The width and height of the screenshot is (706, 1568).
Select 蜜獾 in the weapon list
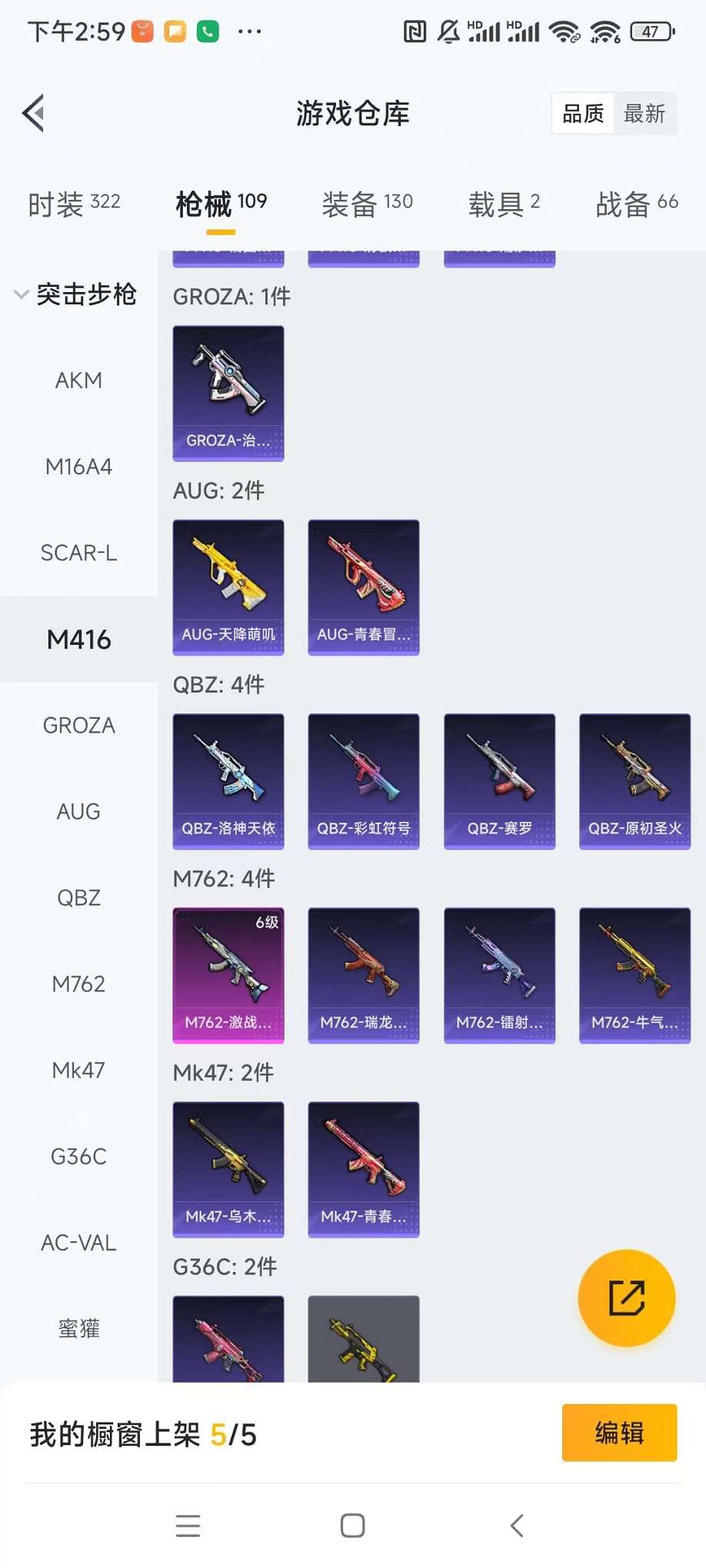(78, 1329)
